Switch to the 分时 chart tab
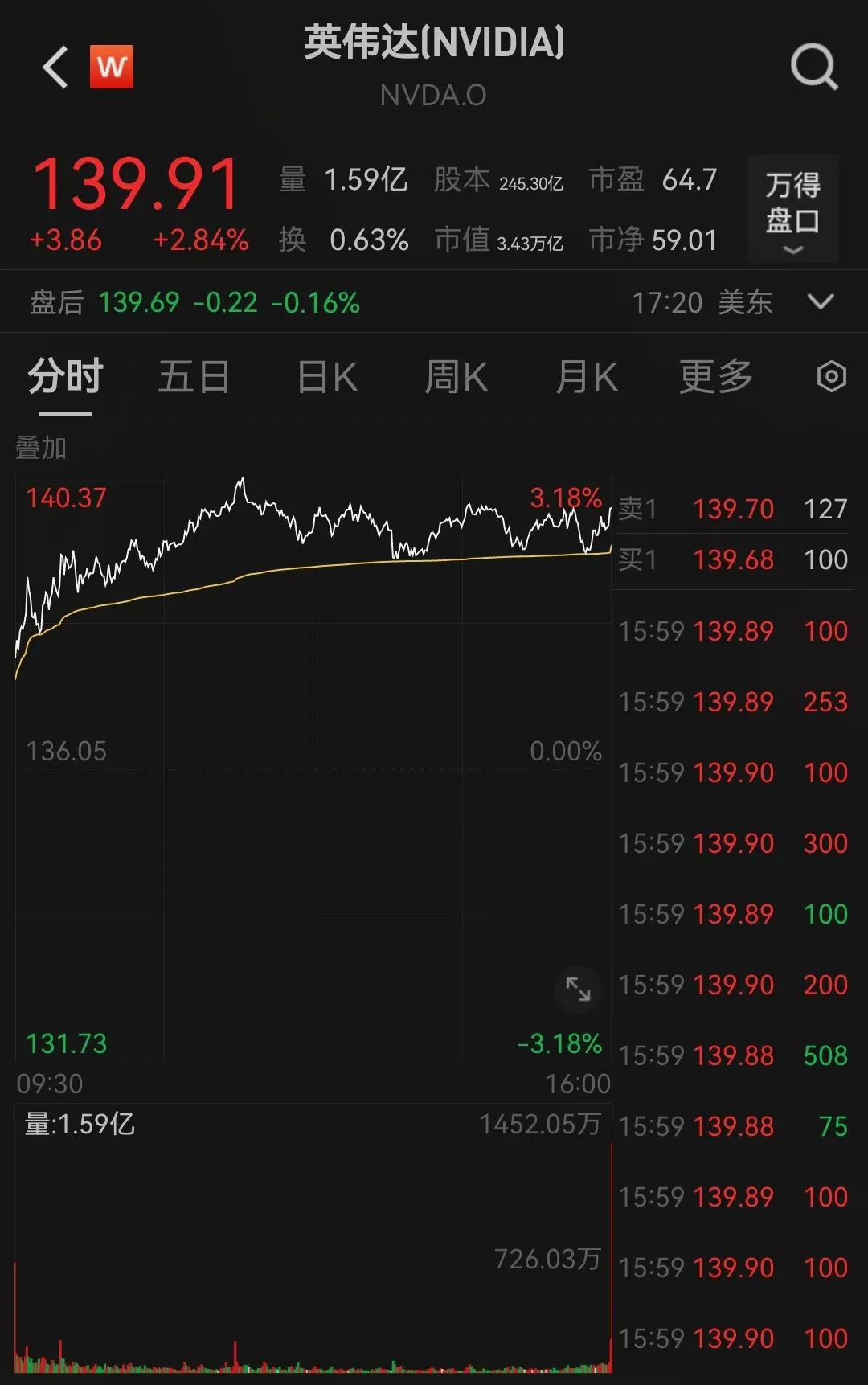The image size is (868, 1385). coord(65,376)
